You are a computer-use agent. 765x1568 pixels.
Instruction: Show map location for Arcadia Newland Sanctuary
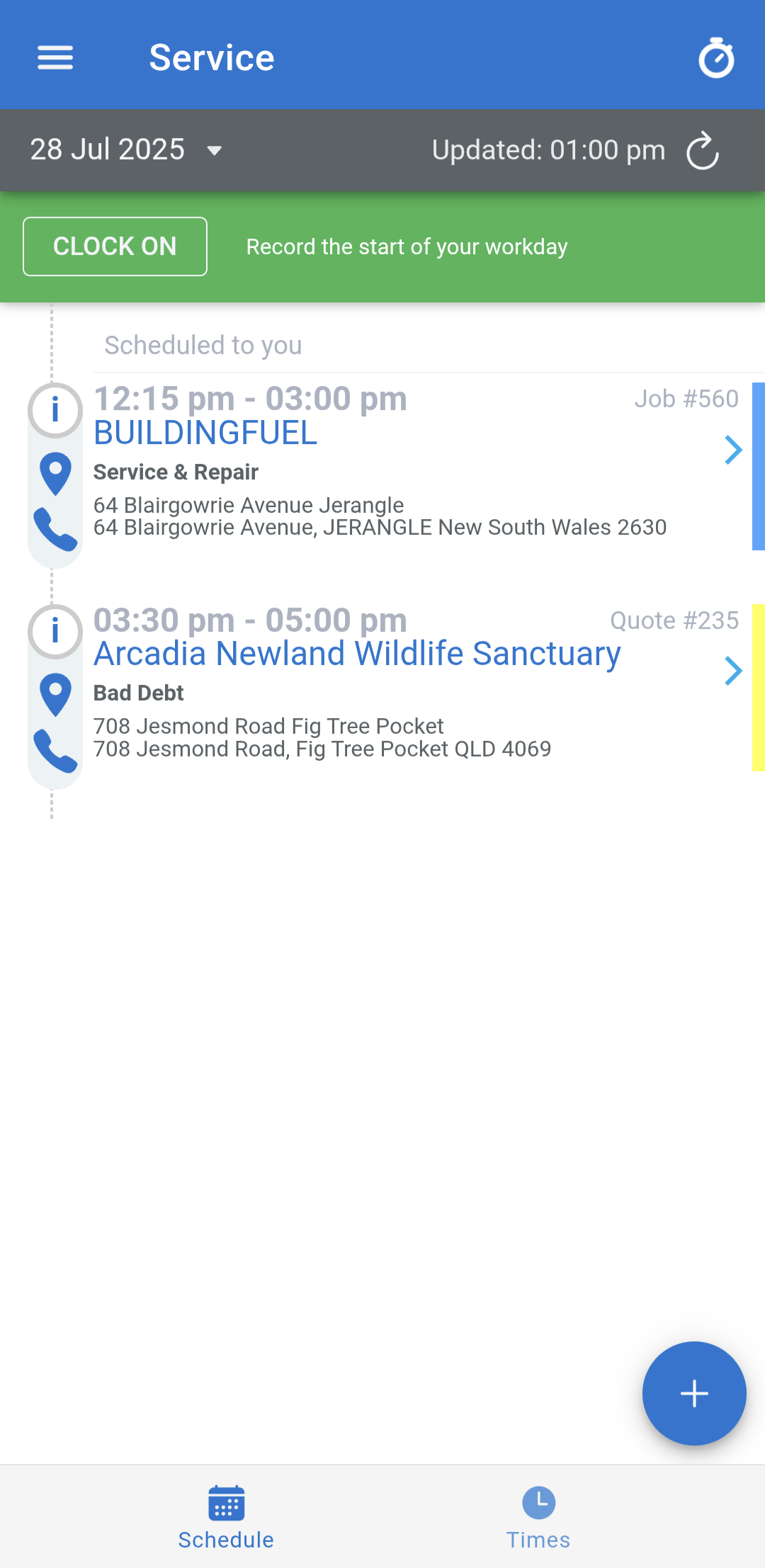click(x=55, y=694)
